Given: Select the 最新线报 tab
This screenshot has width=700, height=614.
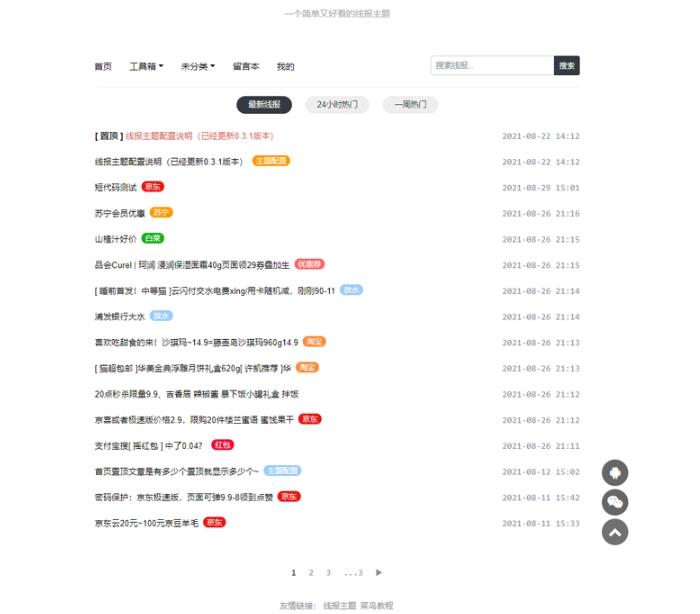Looking at the screenshot, I should (264, 104).
